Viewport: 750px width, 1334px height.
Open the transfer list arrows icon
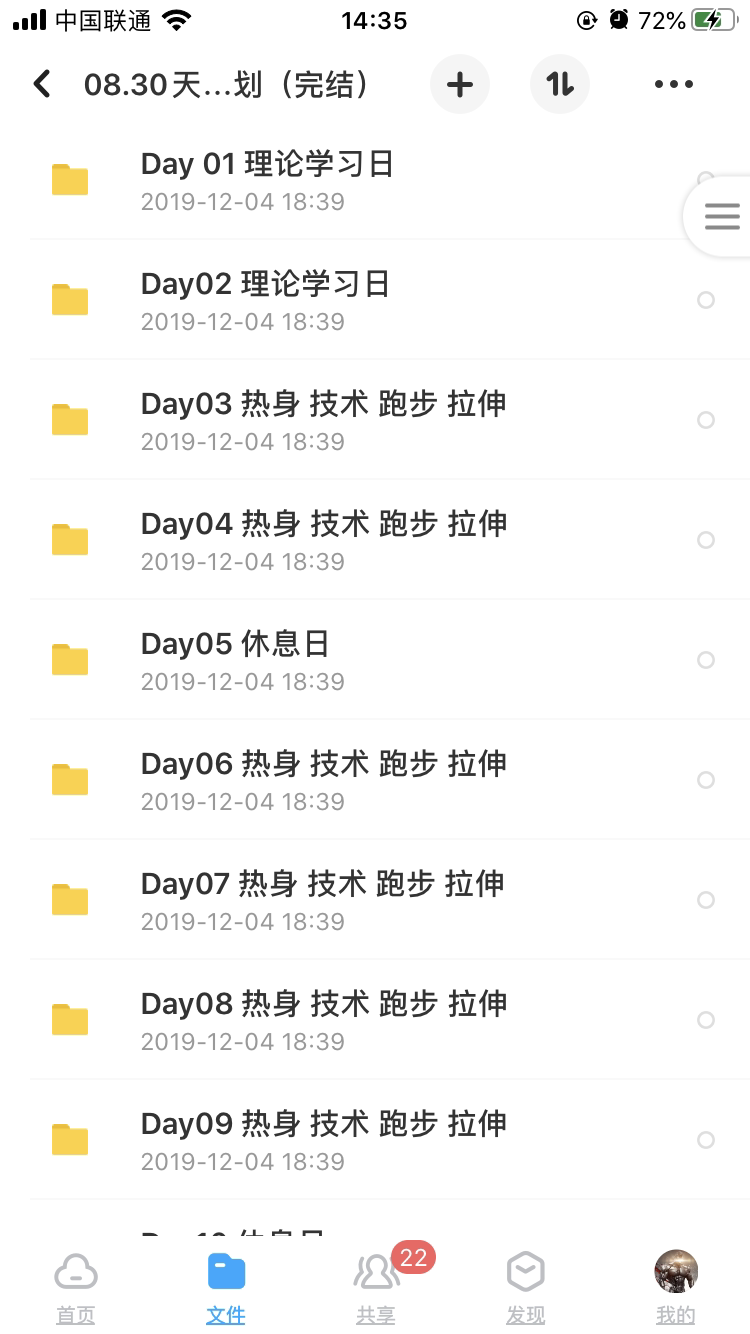tap(560, 84)
